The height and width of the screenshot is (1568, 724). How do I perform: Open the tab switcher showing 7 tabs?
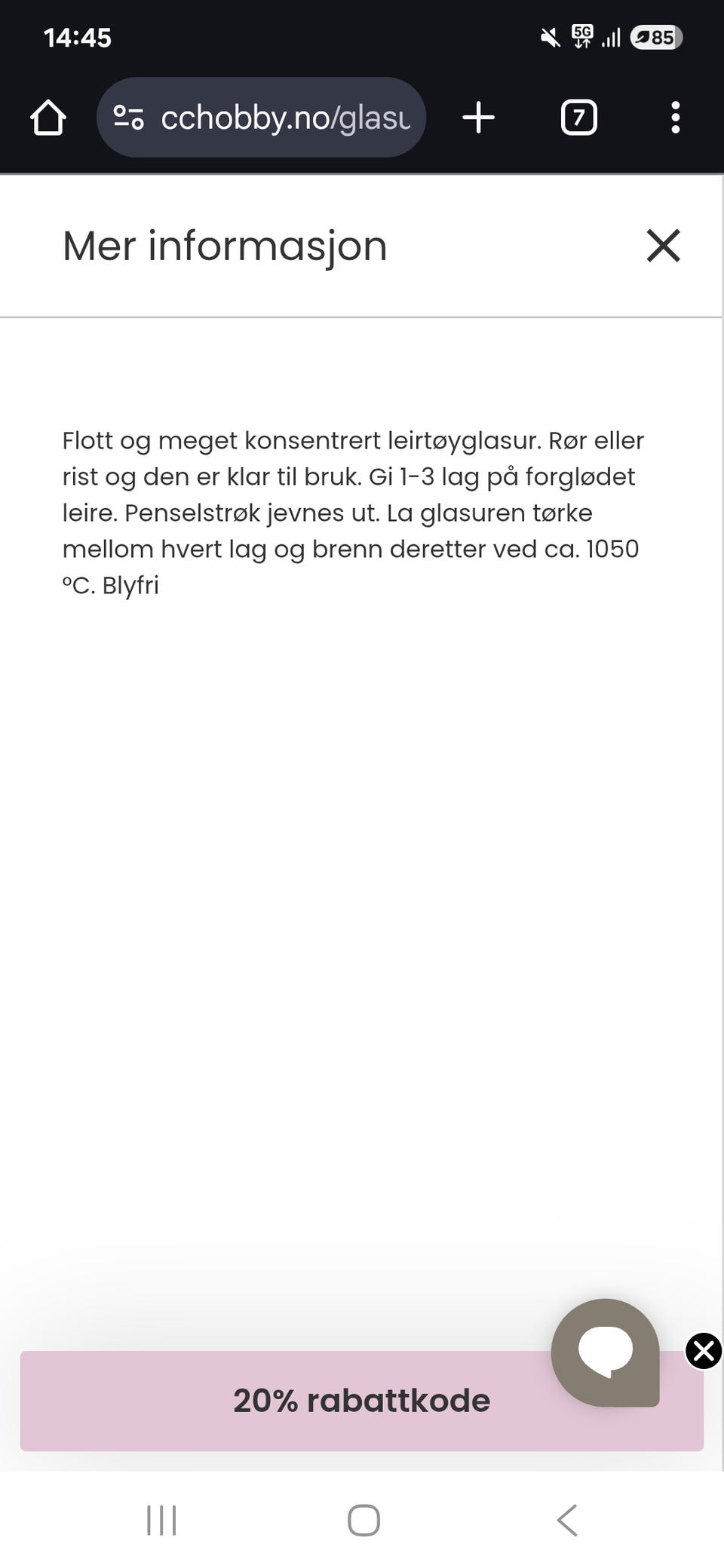click(x=578, y=117)
